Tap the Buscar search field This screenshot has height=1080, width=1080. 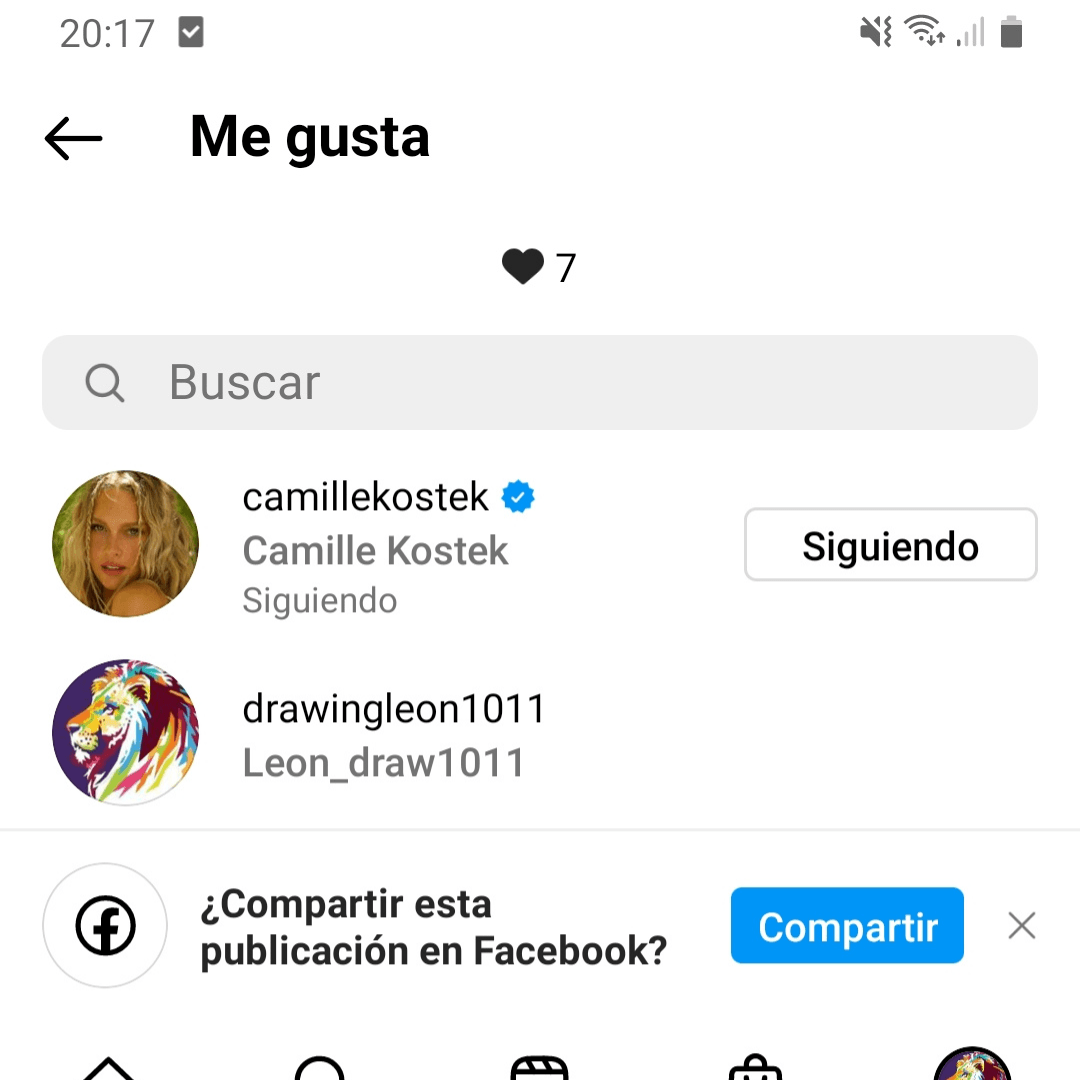pyautogui.click(x=540, y=382)
